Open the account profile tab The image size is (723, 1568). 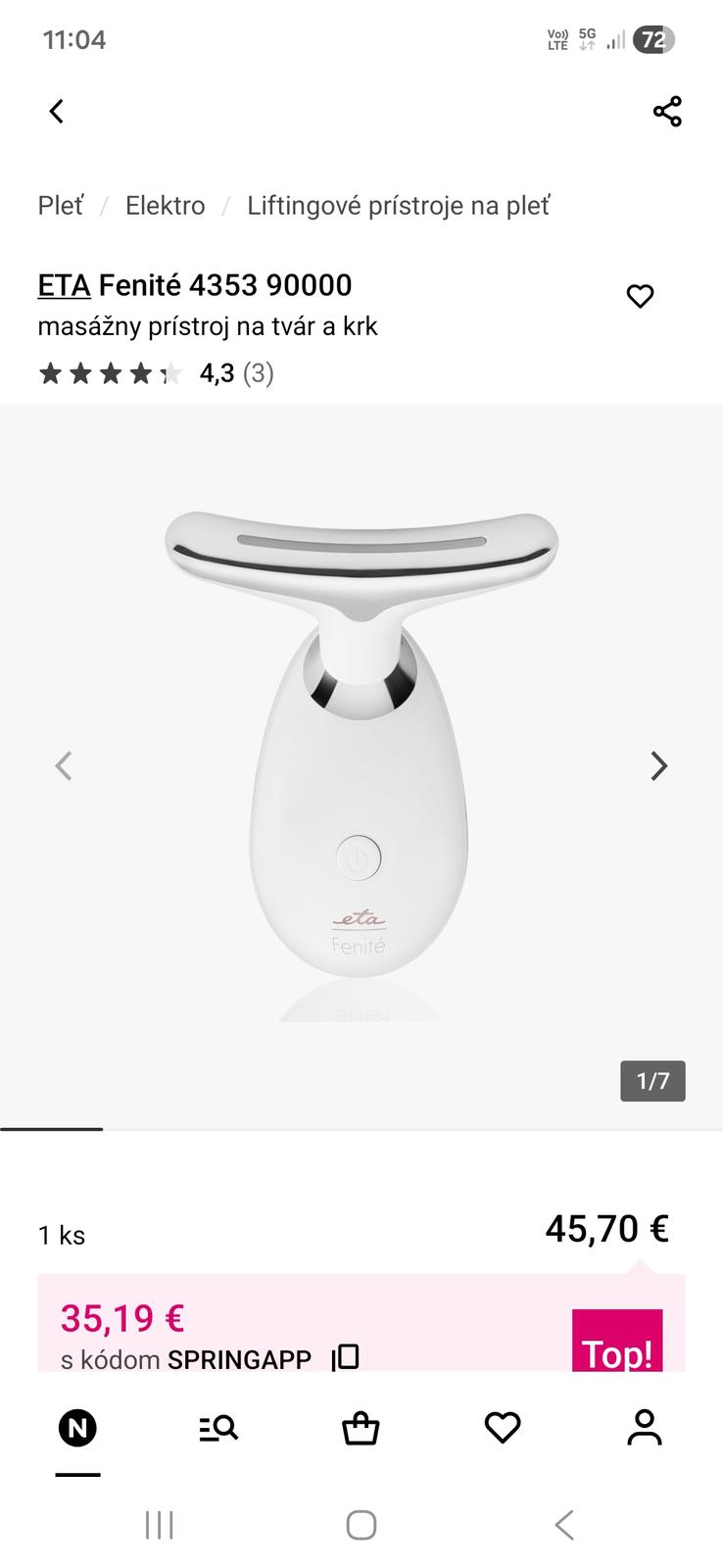[644, 1429]
